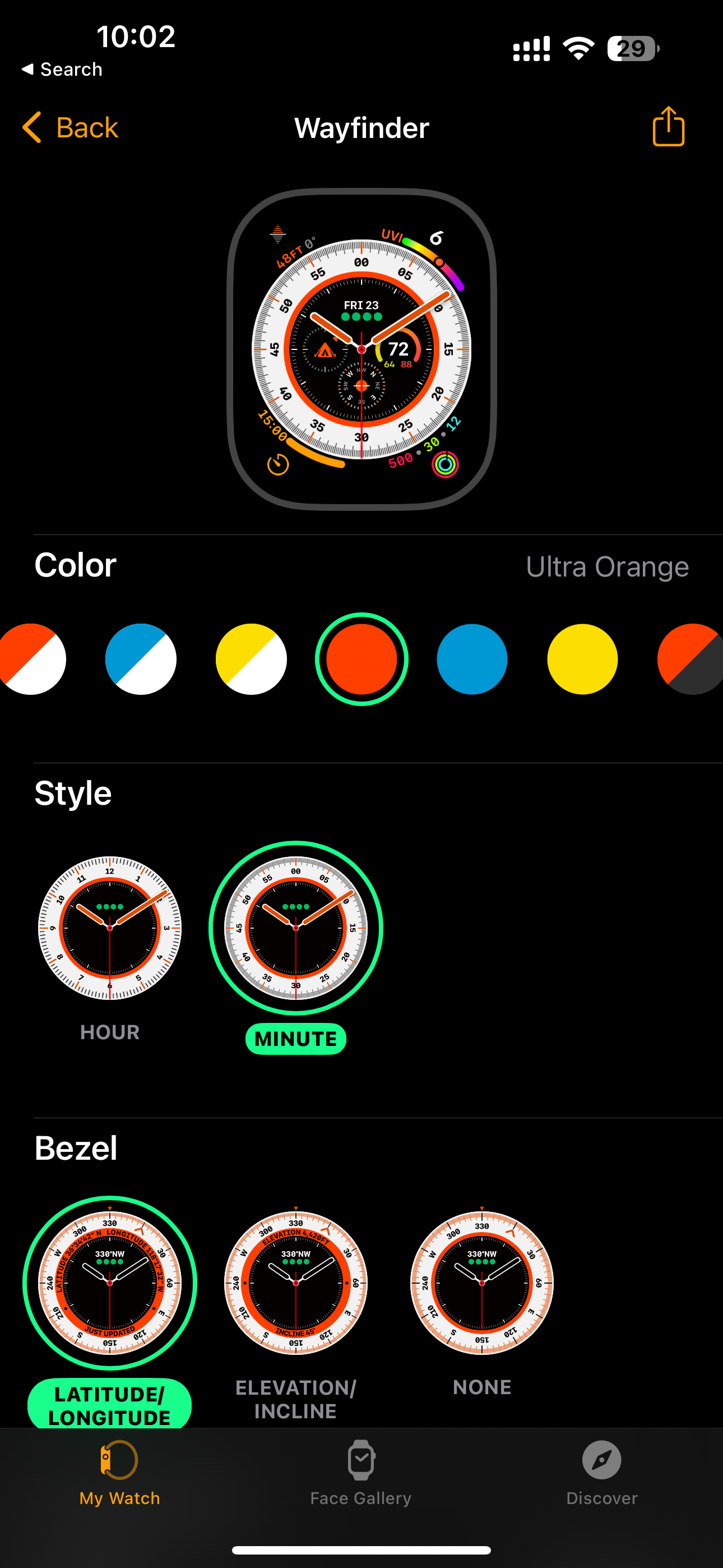Screen dimensions: 723x1568
Task: Choose the Ultra Orange color swatch
Action: 361,659
